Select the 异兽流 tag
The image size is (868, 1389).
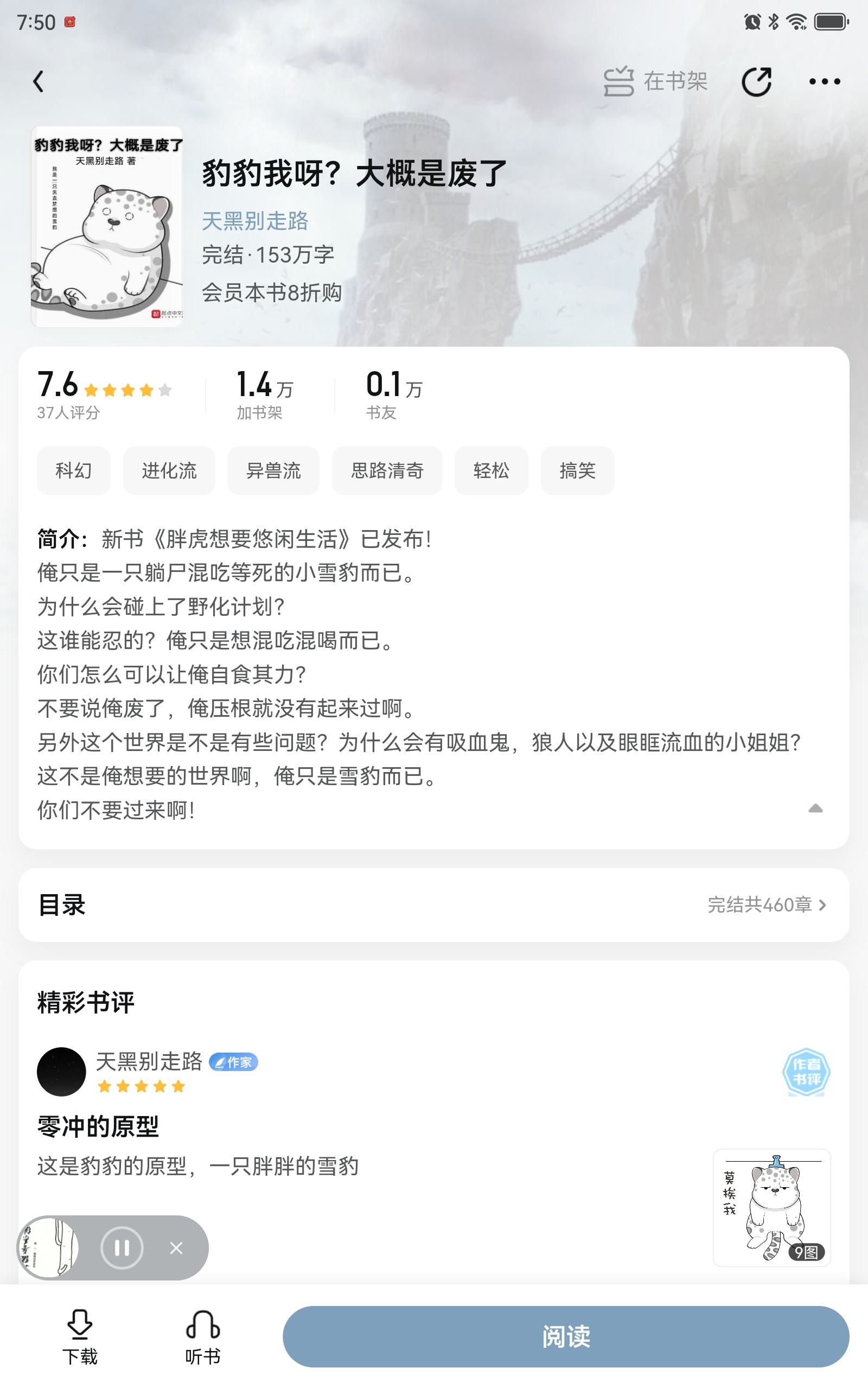tap(273, 470)
